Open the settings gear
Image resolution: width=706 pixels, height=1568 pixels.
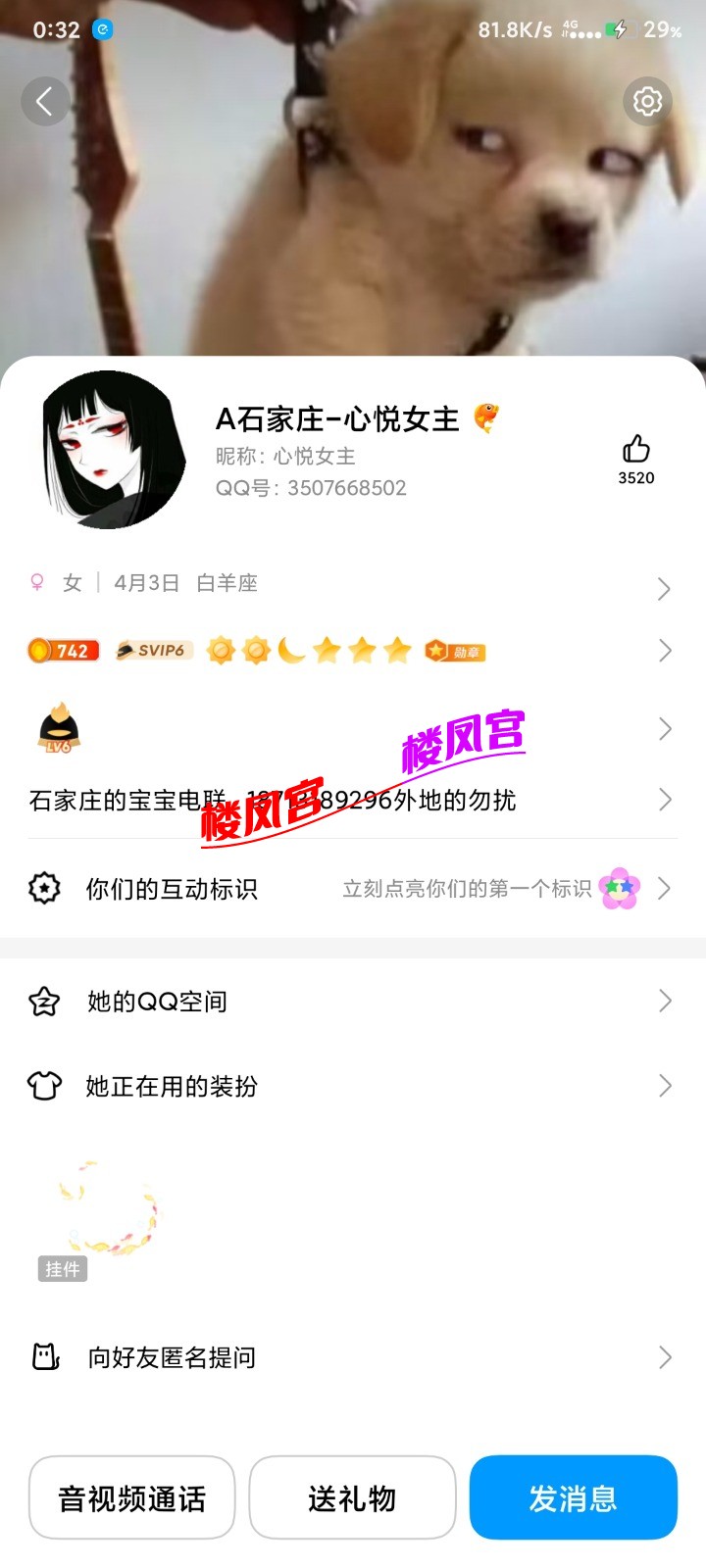click(x=647, y=101)
